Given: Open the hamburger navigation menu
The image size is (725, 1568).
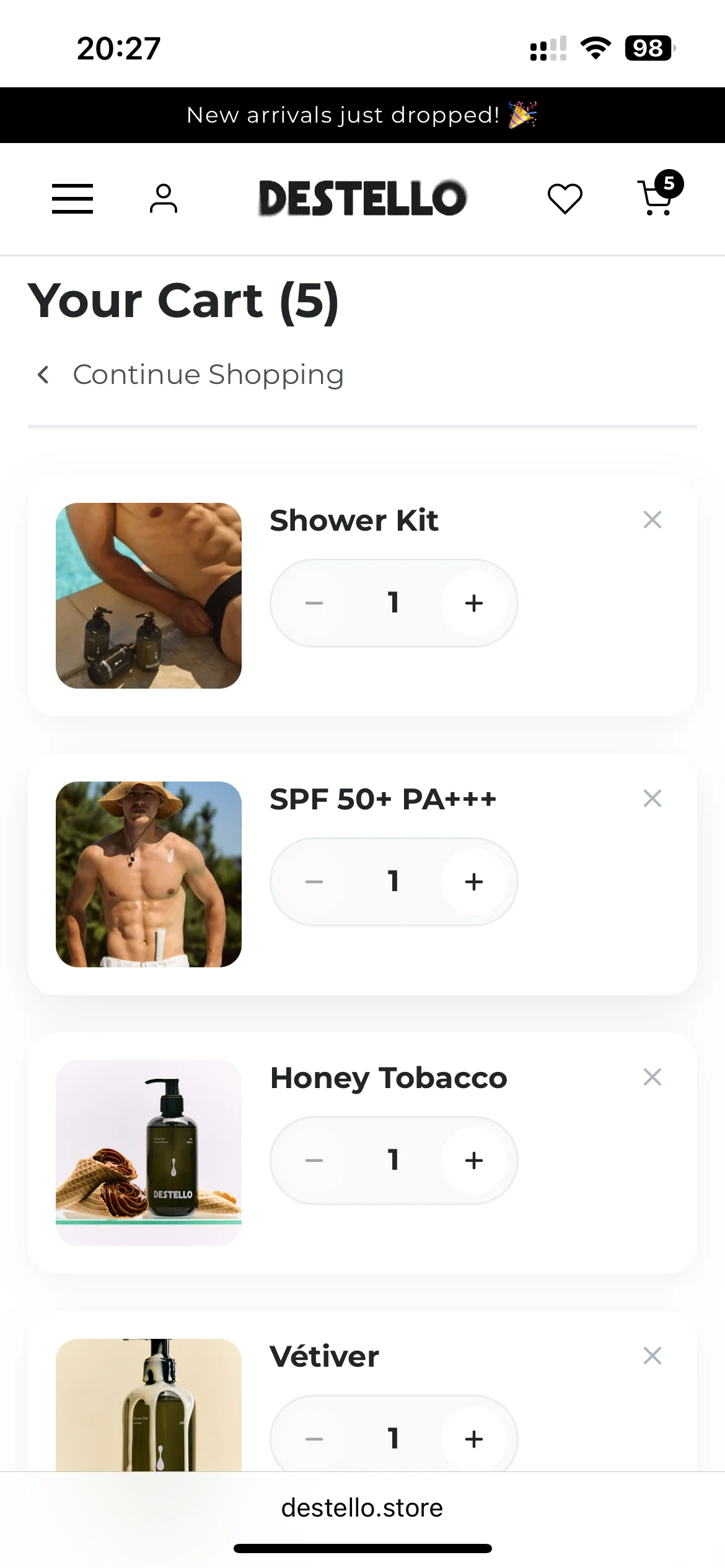Looking at the screenshot, I should tap(72, 198).
